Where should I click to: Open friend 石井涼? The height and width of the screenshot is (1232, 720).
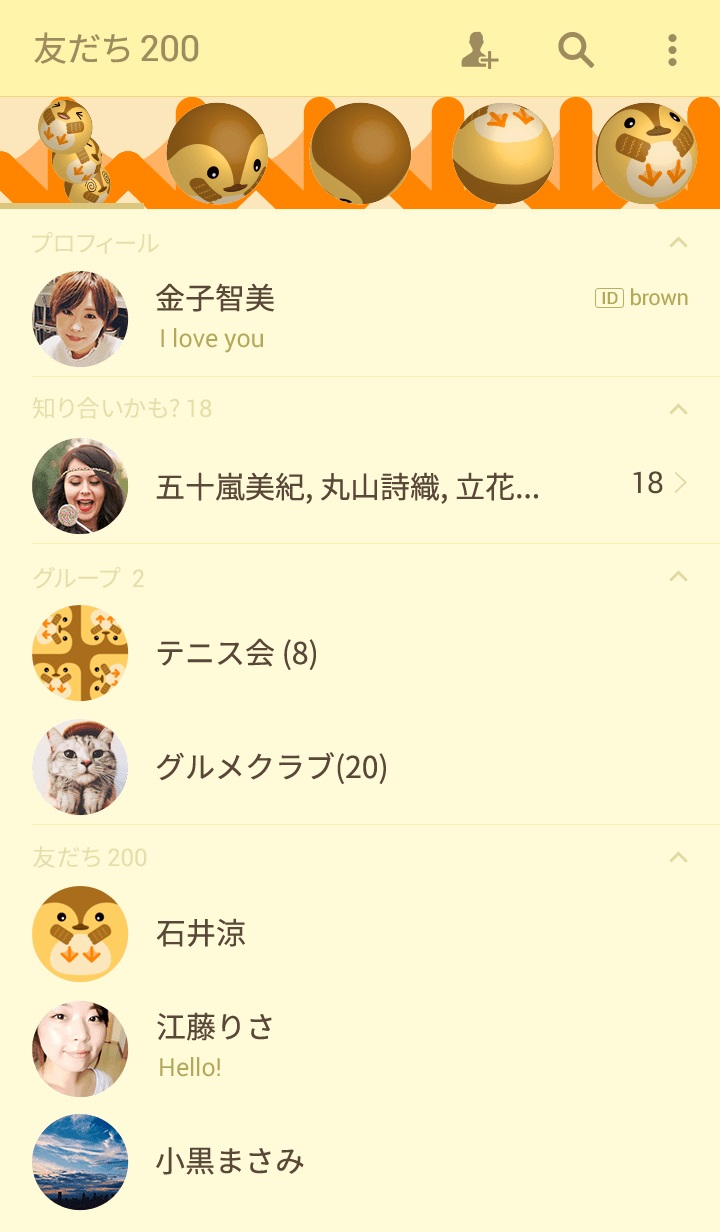360,934
